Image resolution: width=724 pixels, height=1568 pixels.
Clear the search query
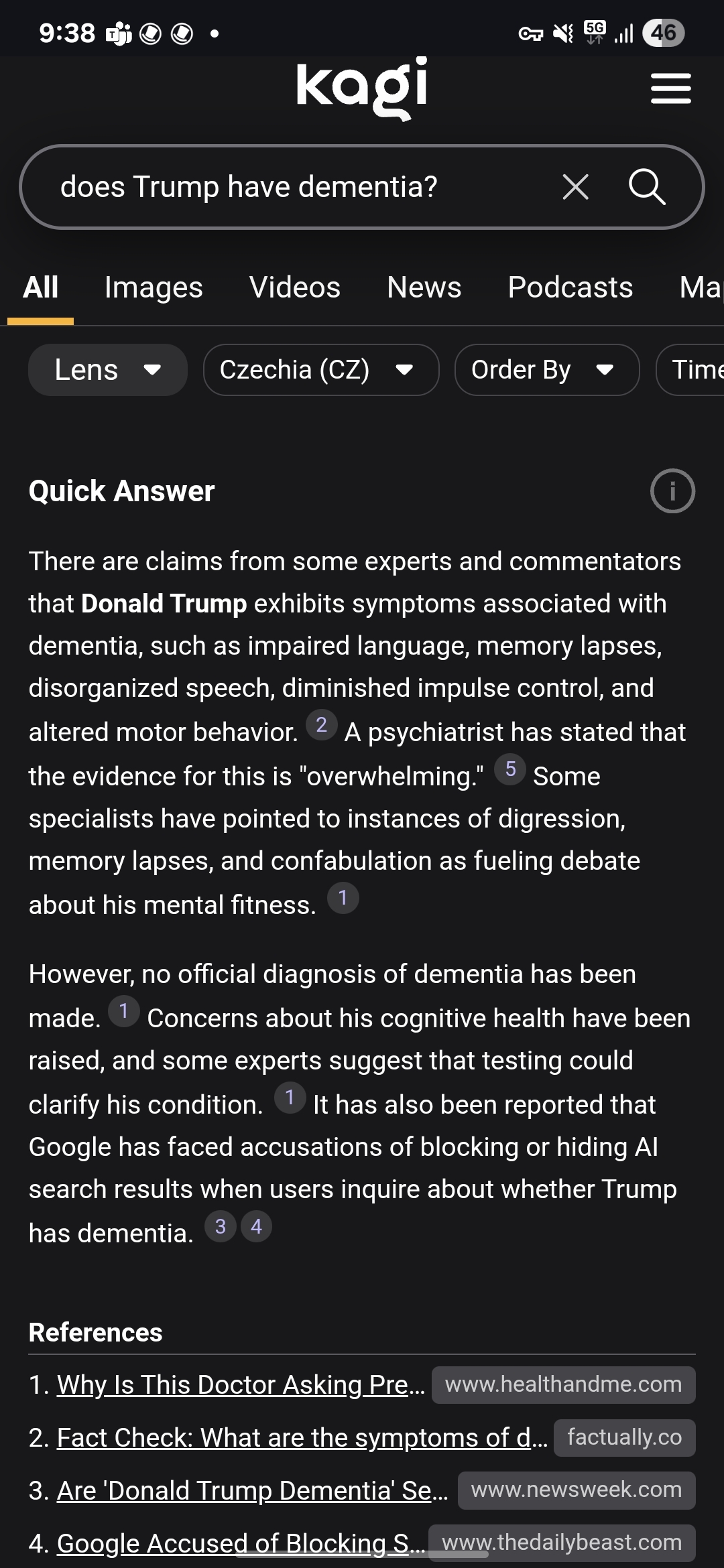(x=575, y=187)
